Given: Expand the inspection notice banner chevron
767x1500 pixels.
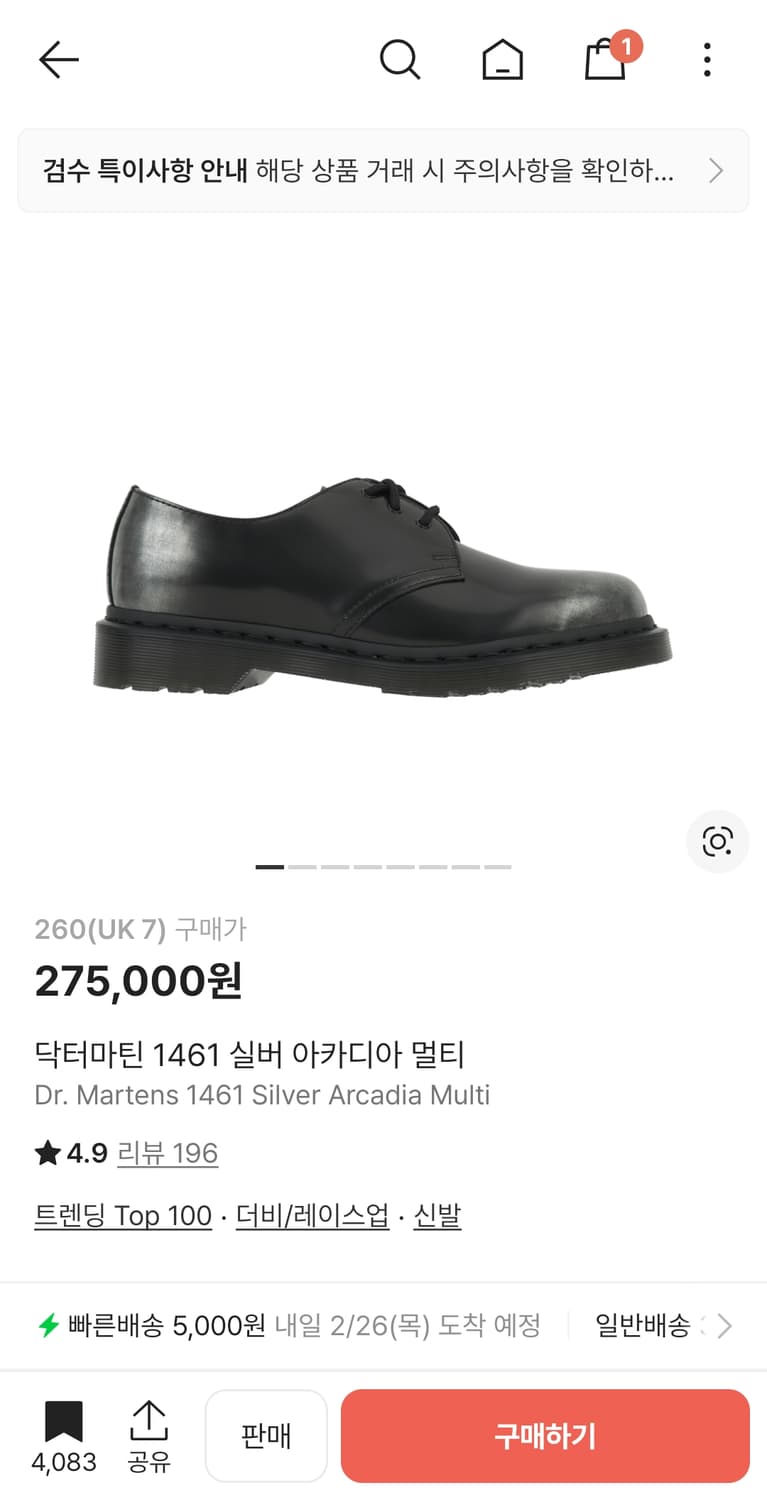Looking at the screenshot, I should point(716,170).
